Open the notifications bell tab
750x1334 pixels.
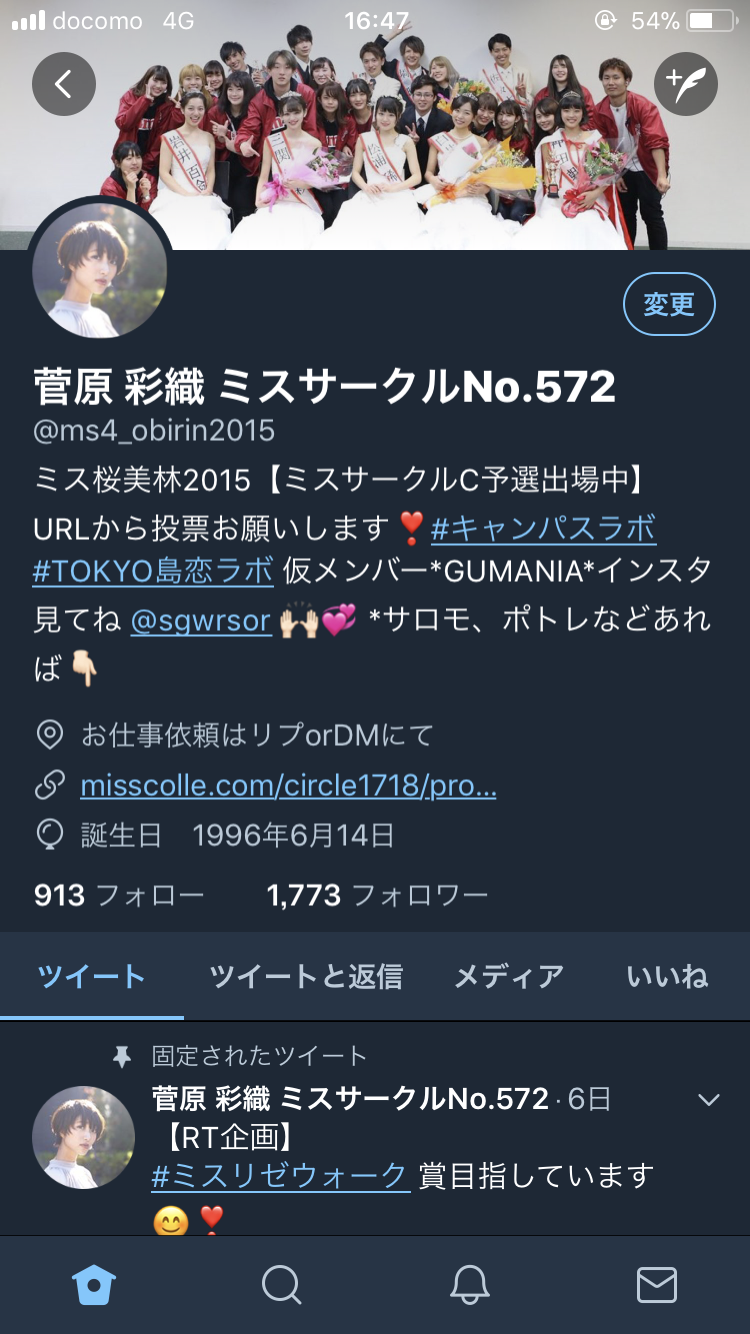tap(469, 1285)
